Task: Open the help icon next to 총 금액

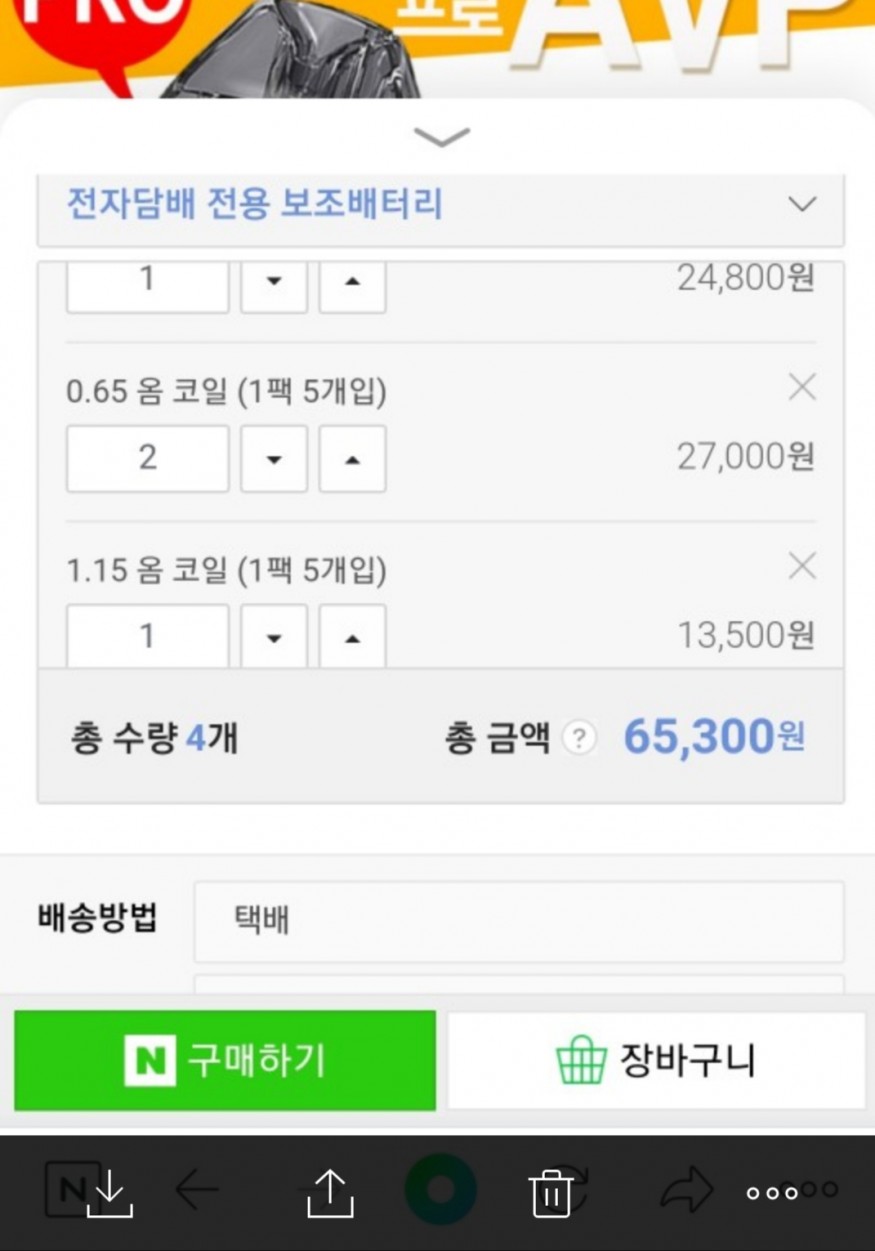Action: (x=579, y=739)
